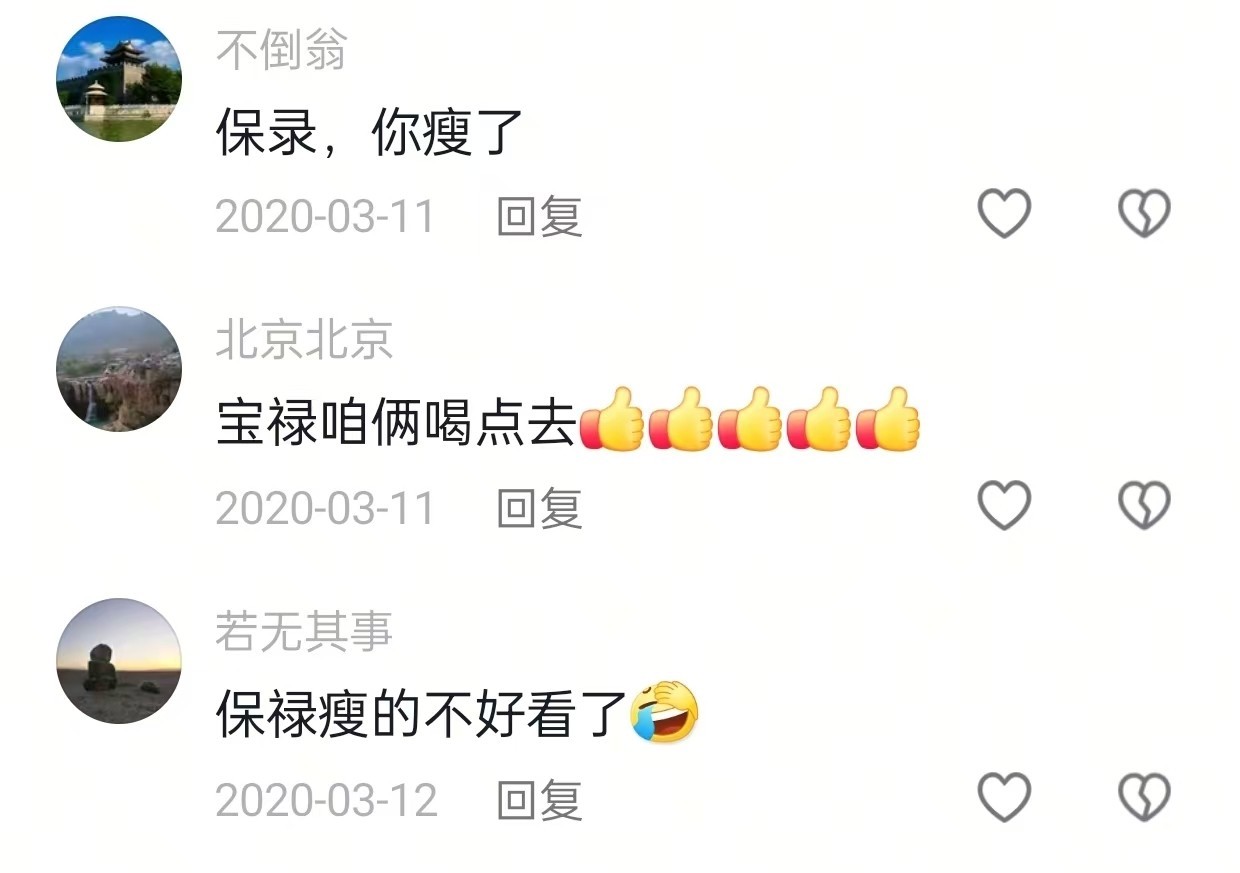Dislike the comment by 北京北京
The width and height of the screenshot is (1240, 873).
coord(1144,506)
